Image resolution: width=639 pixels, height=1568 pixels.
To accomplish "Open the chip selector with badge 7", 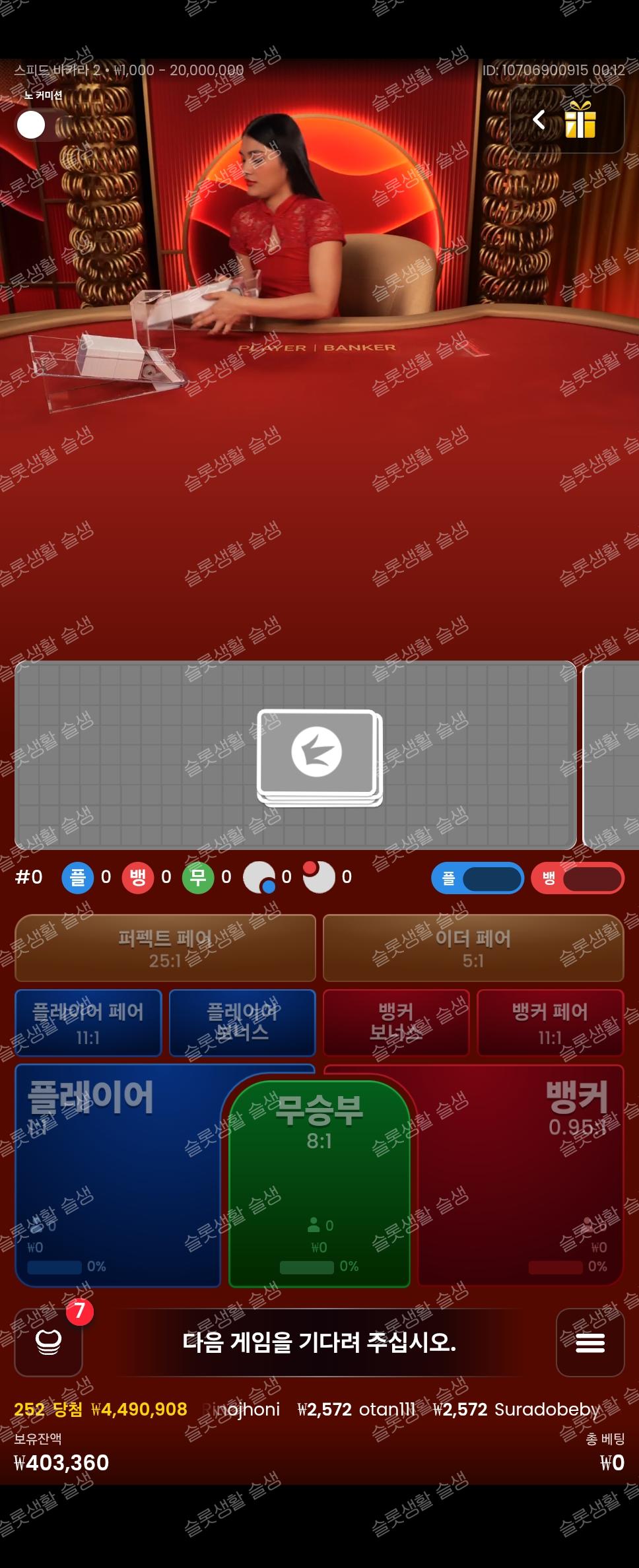I will click(49, 1342).
